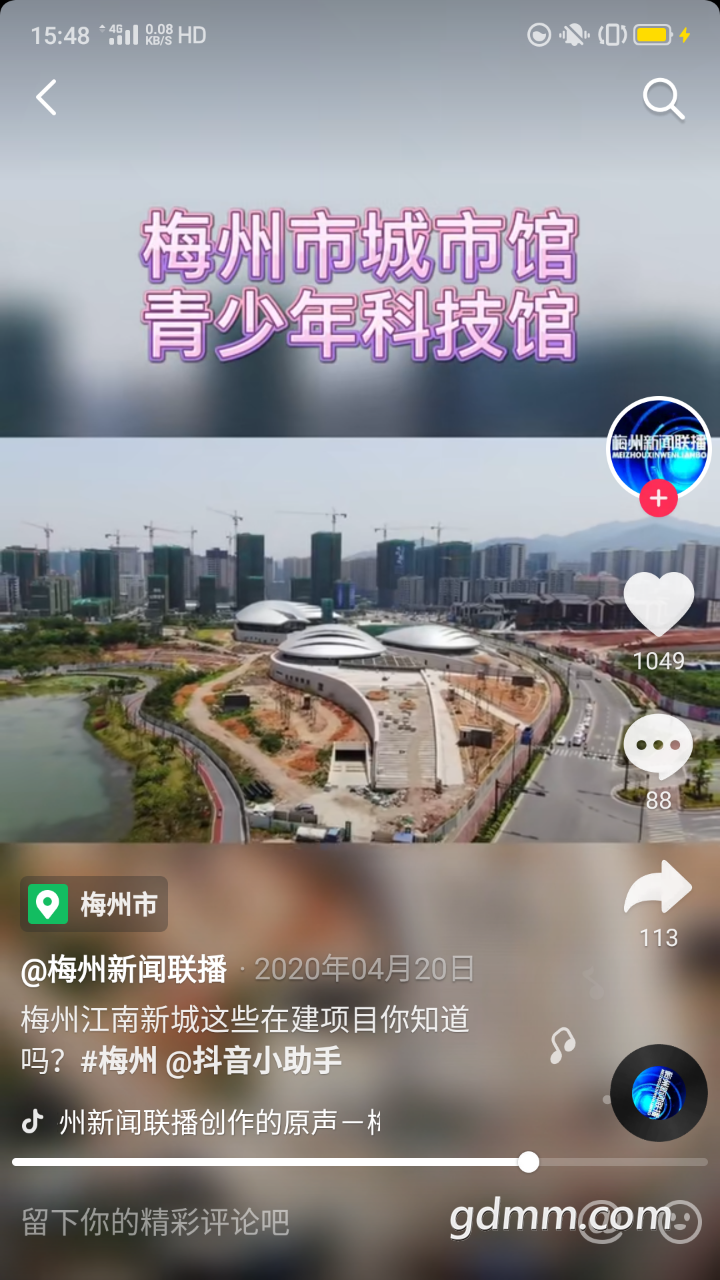Open the comments speech bubble
The height and width of the screenshot is (1280, 720).
(x=658, y=746)
